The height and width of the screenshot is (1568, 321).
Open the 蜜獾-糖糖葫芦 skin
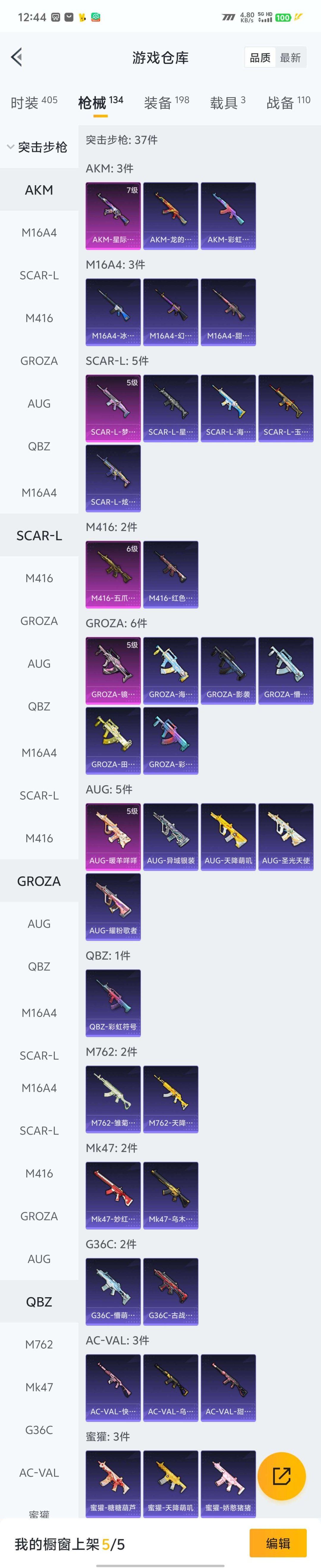pyautogui.click(x=113, y=1483)
